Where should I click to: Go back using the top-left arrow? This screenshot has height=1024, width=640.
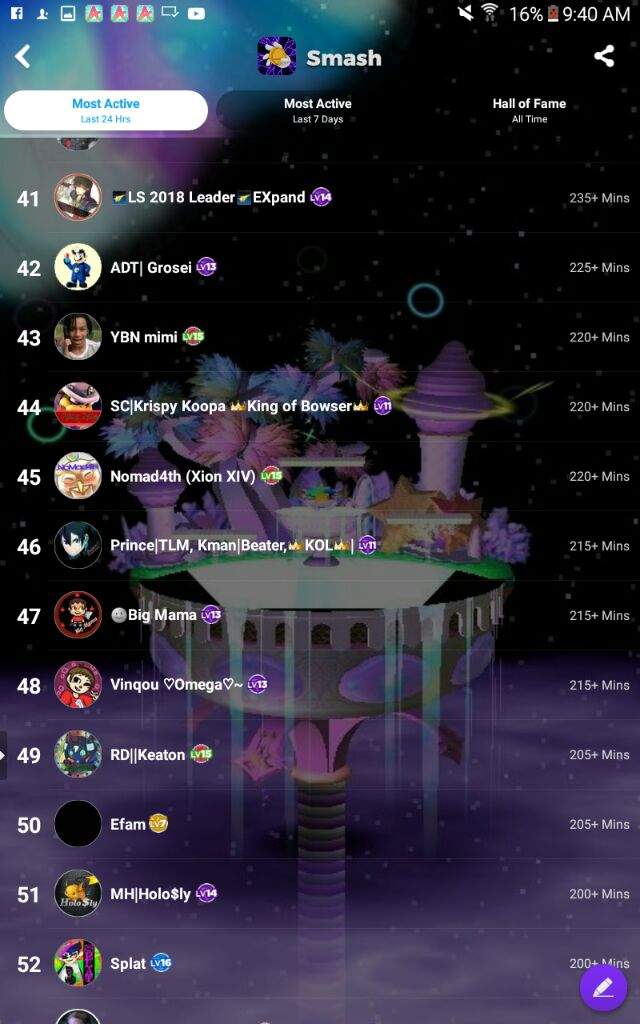click(23, 57)
